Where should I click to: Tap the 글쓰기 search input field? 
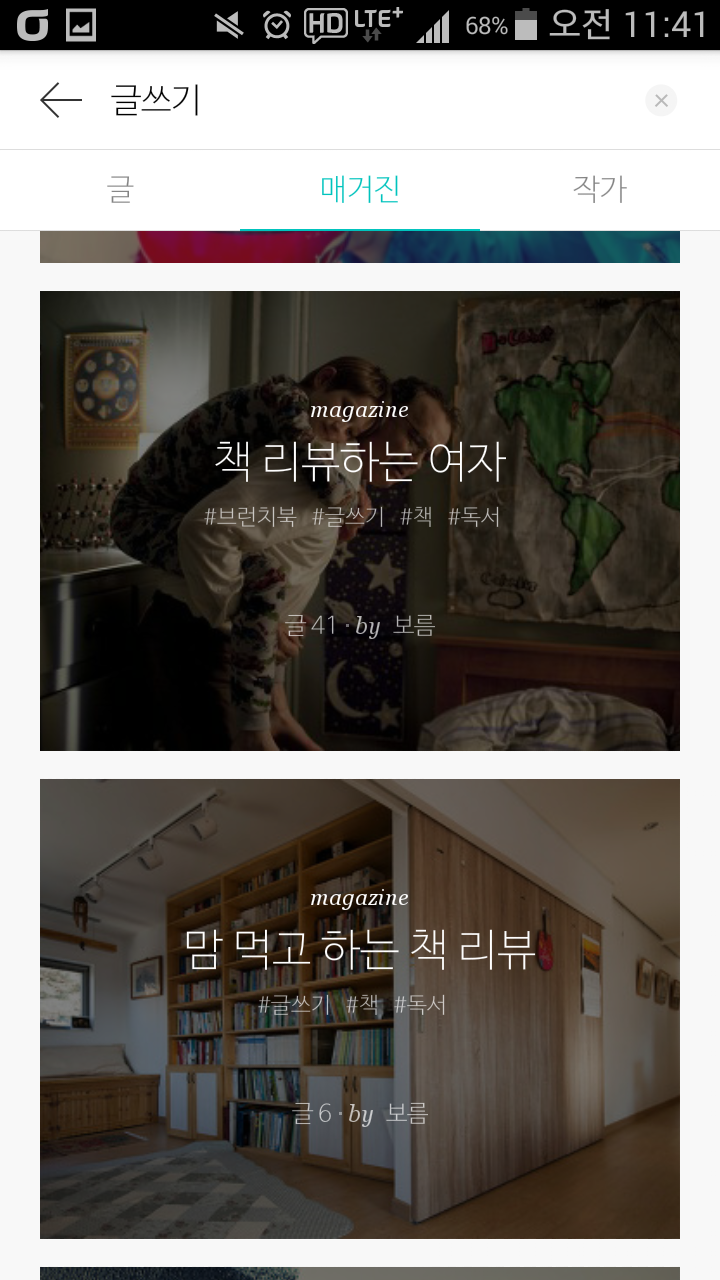pyautogui.click(x=300, y=100)
